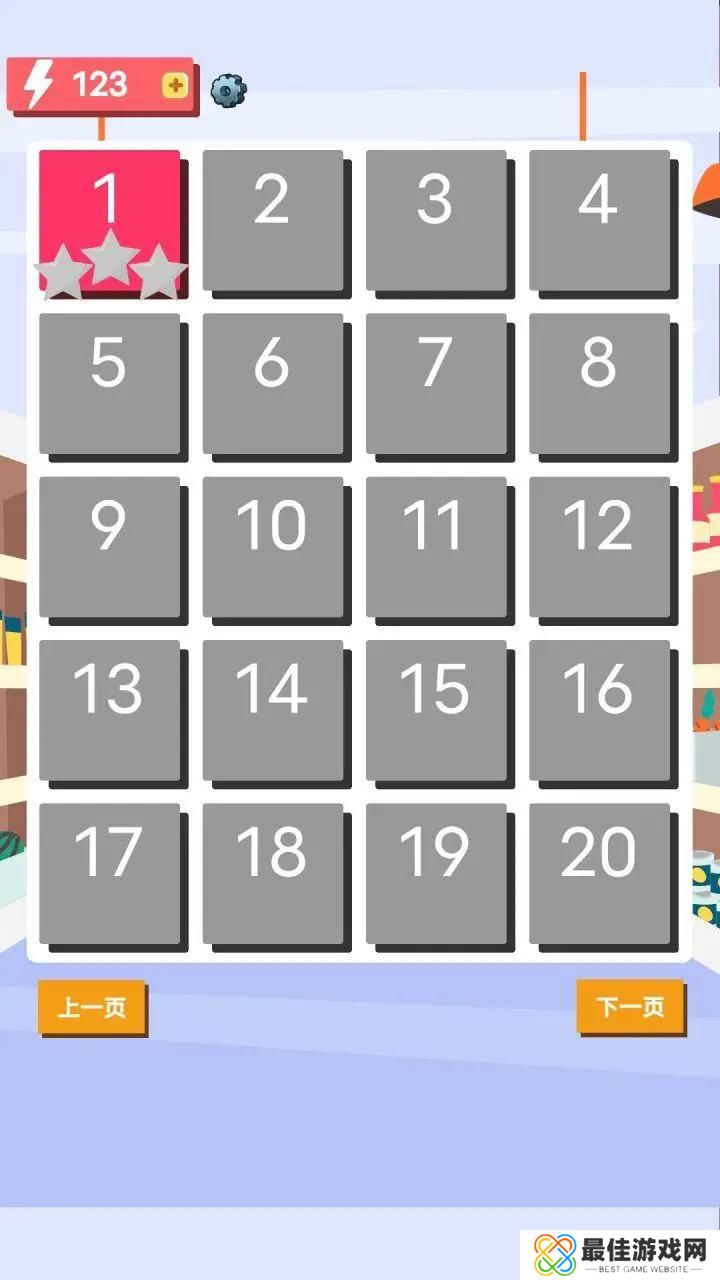Add more energy with the plus button
The width and height of the screenshot is (720, 1280).
(x=175, y=86)
